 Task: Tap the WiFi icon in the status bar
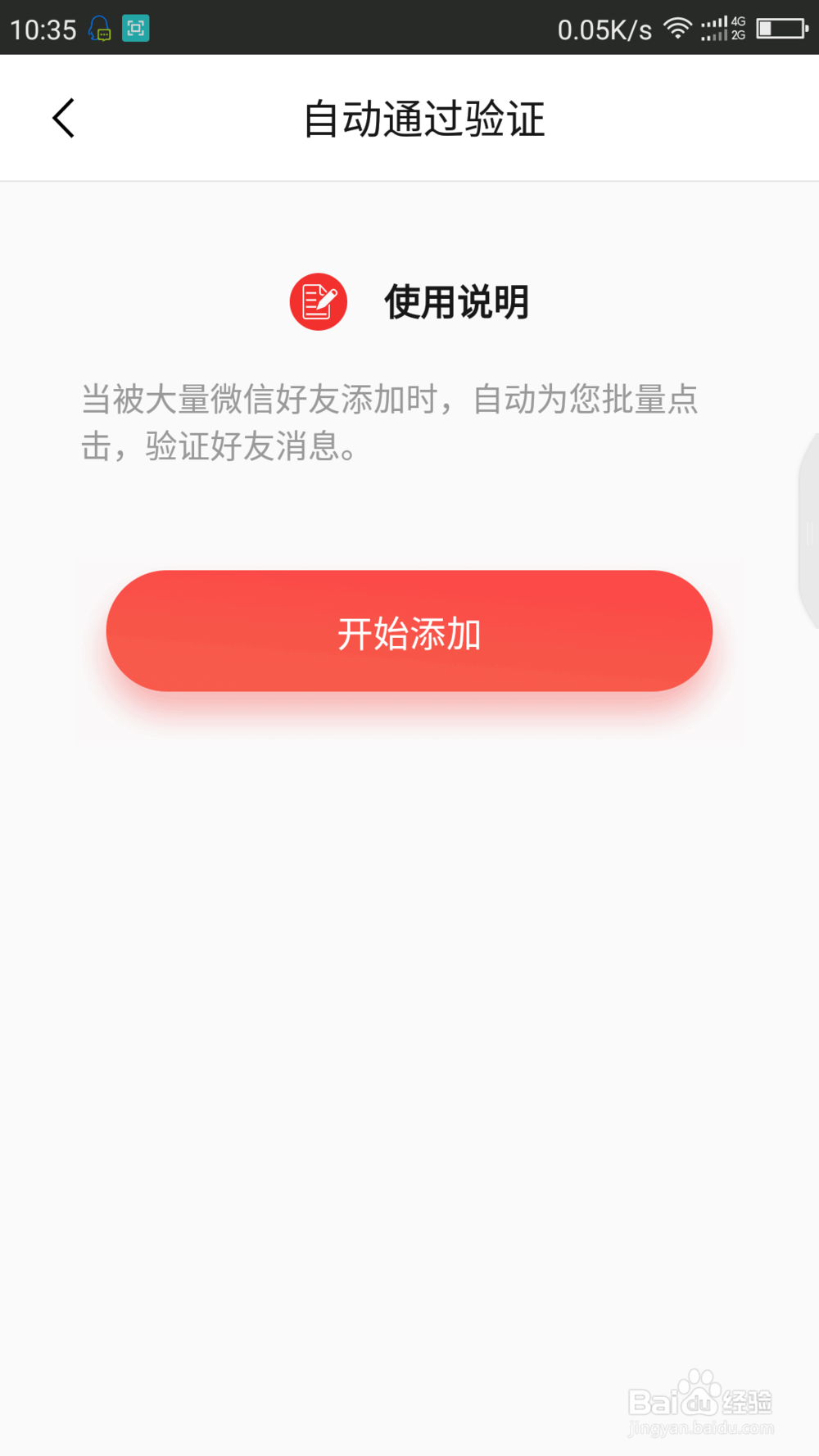[x=677, y=27]
